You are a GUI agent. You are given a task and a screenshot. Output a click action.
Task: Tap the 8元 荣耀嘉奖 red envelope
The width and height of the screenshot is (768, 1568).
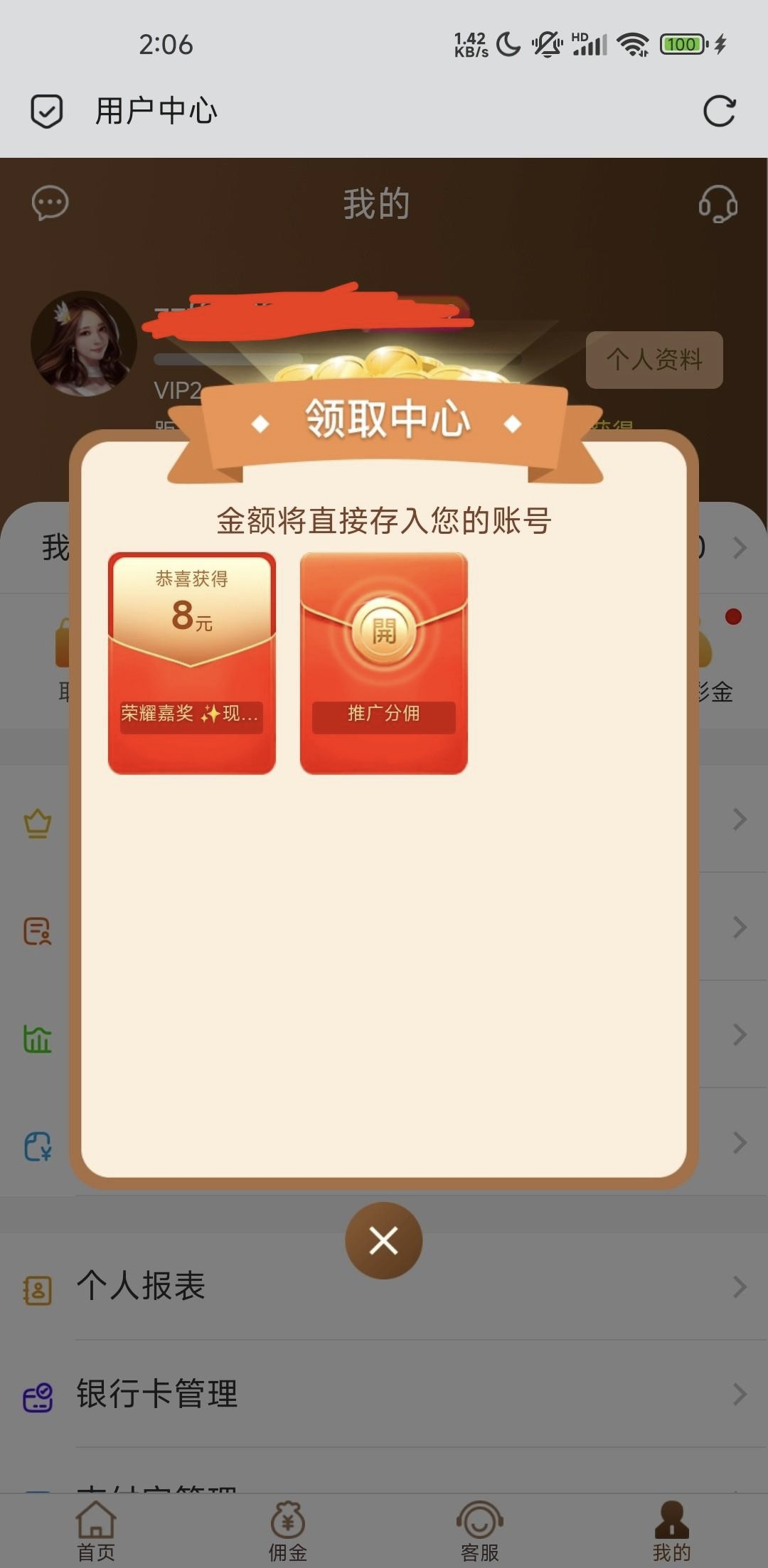[x=191, y=661]
